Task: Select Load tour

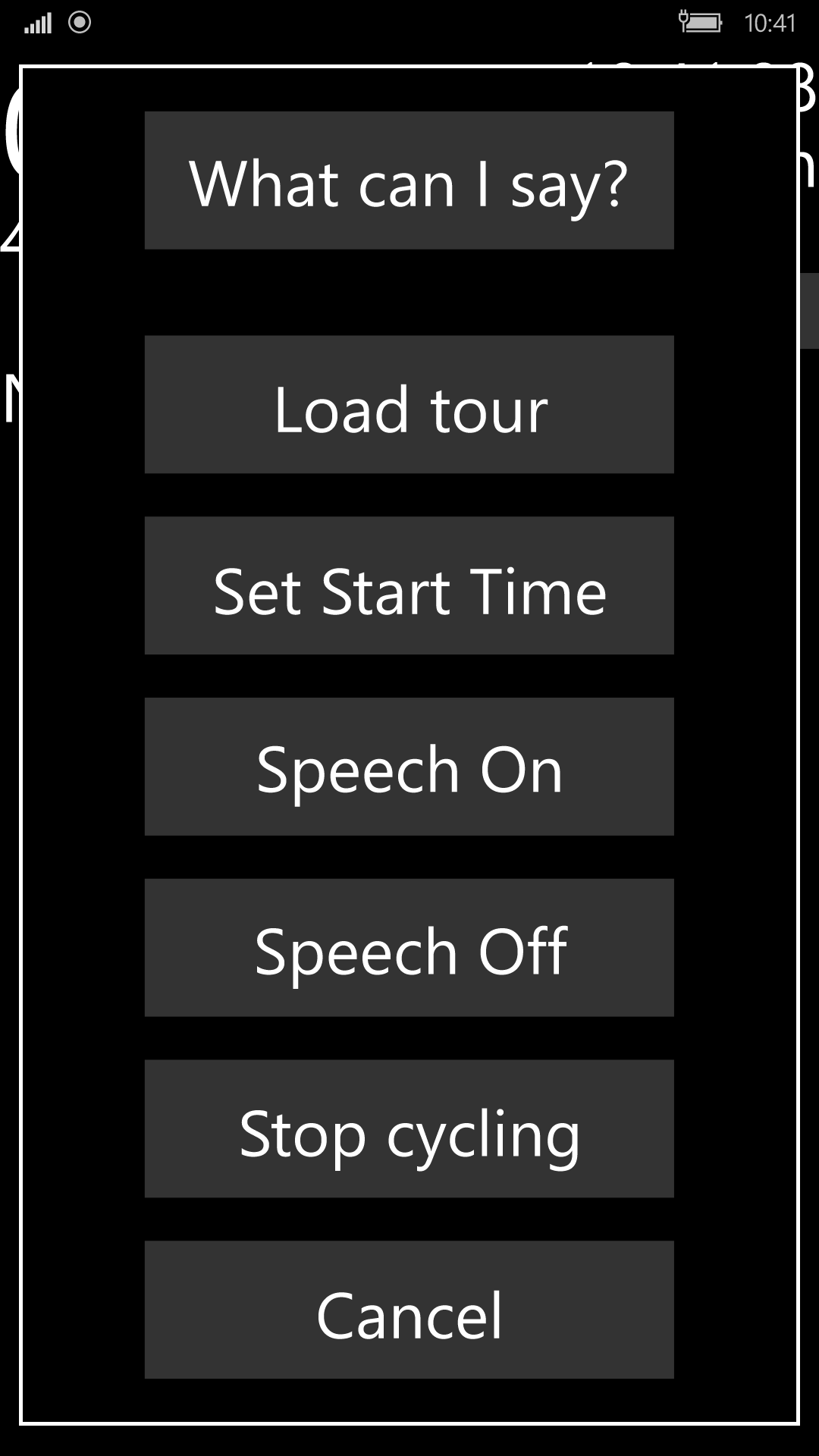Action: coord(409,405)
